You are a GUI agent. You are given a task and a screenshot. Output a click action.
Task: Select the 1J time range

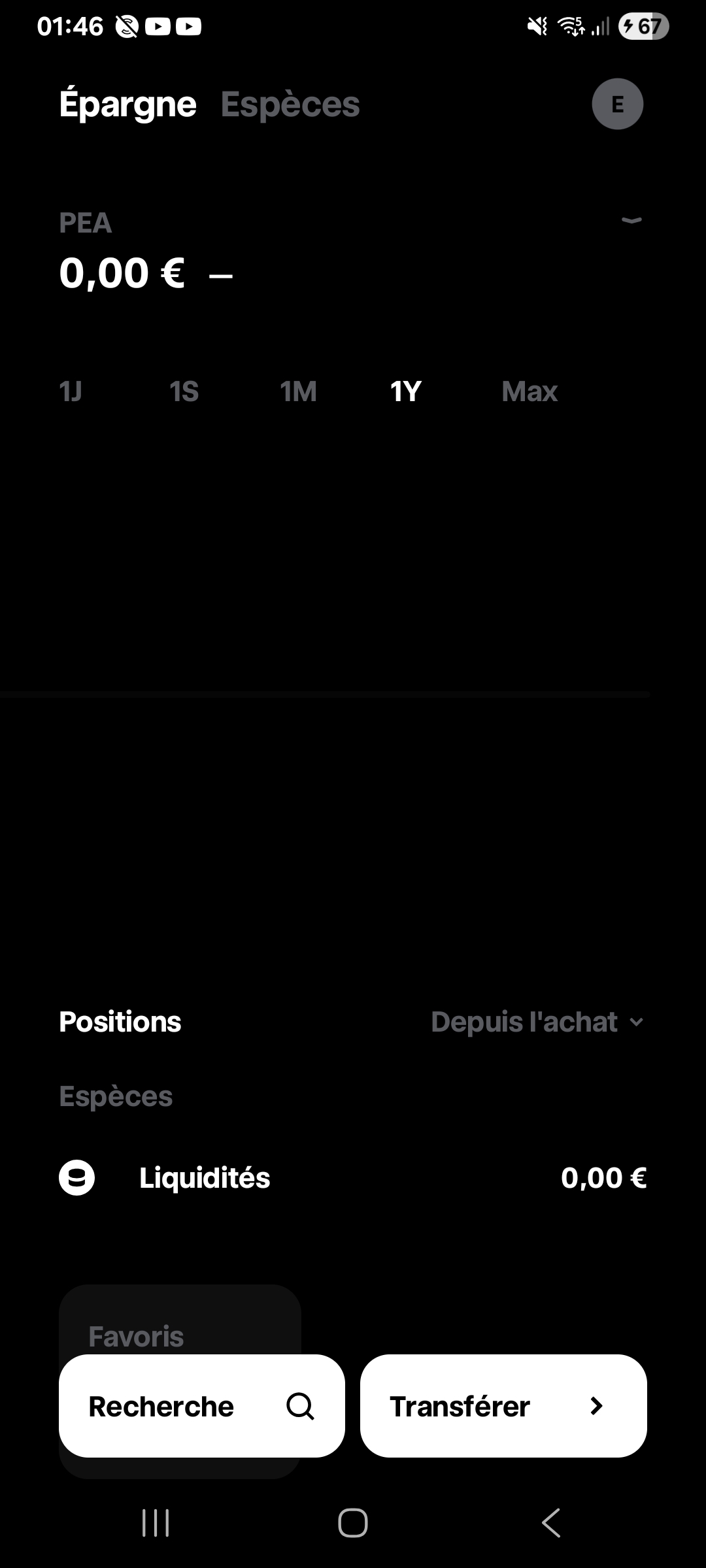point(71,391)
